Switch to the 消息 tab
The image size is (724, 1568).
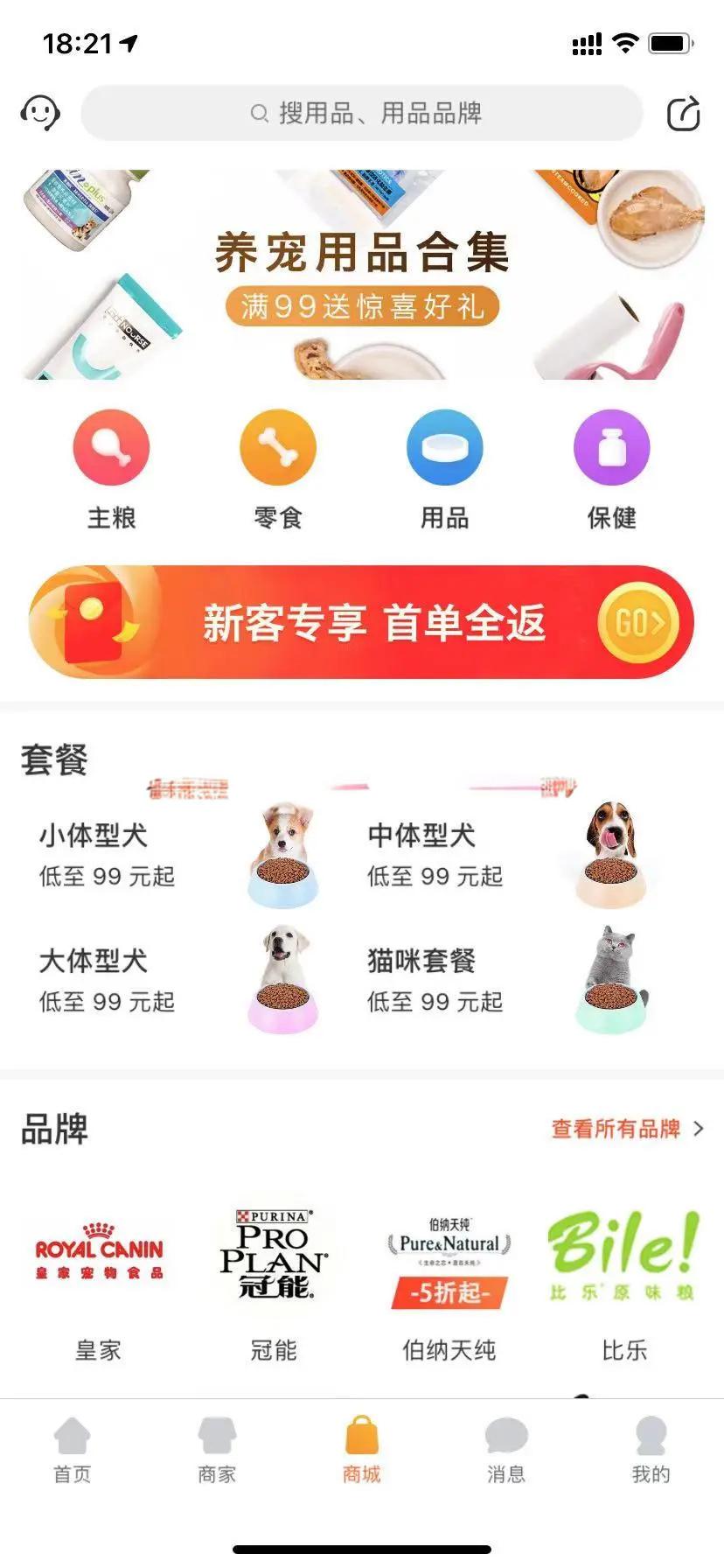(506, 1451)
